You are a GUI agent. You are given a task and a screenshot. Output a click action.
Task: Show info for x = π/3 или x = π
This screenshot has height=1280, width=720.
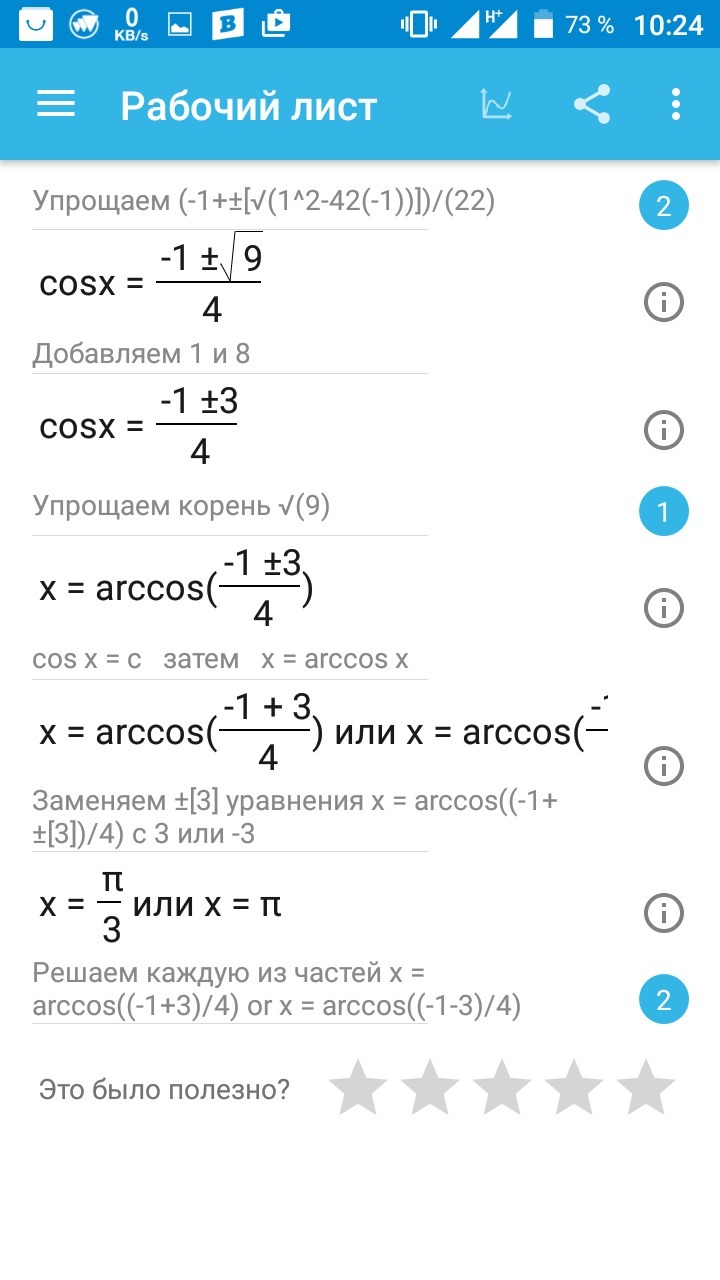pyautogui.click(x=664, y=912)
